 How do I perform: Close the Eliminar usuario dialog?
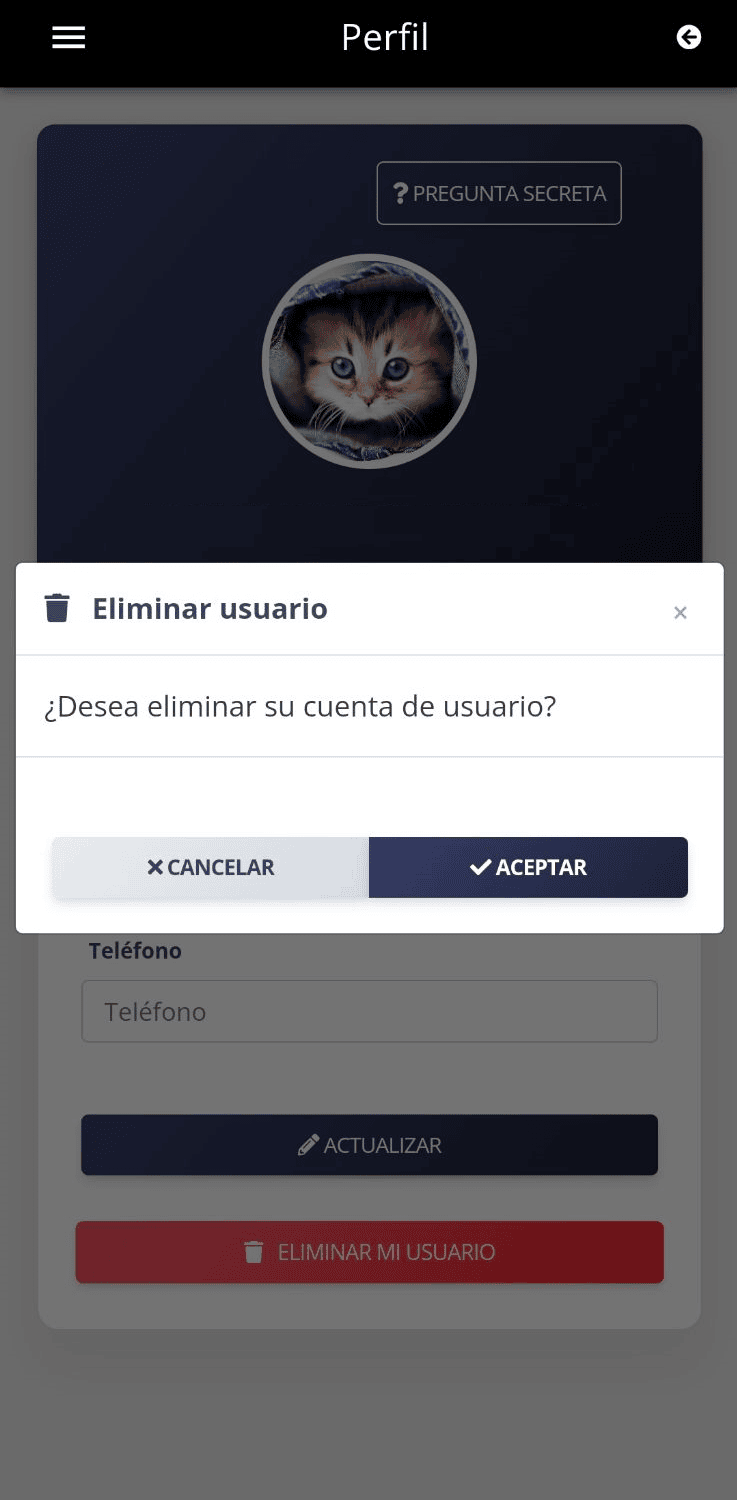tap(680, 613)
